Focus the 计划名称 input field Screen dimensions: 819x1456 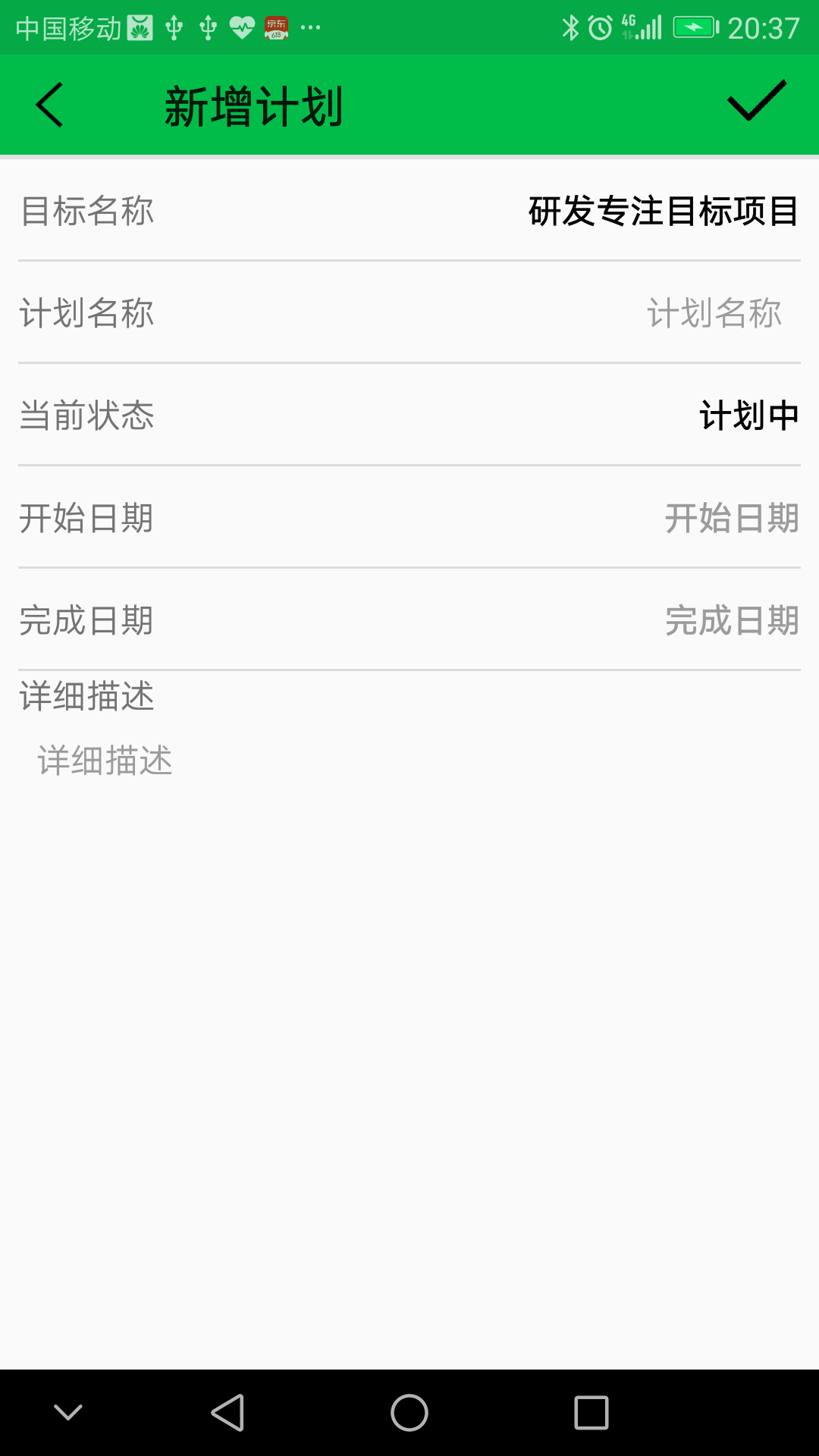click(409, 312)
